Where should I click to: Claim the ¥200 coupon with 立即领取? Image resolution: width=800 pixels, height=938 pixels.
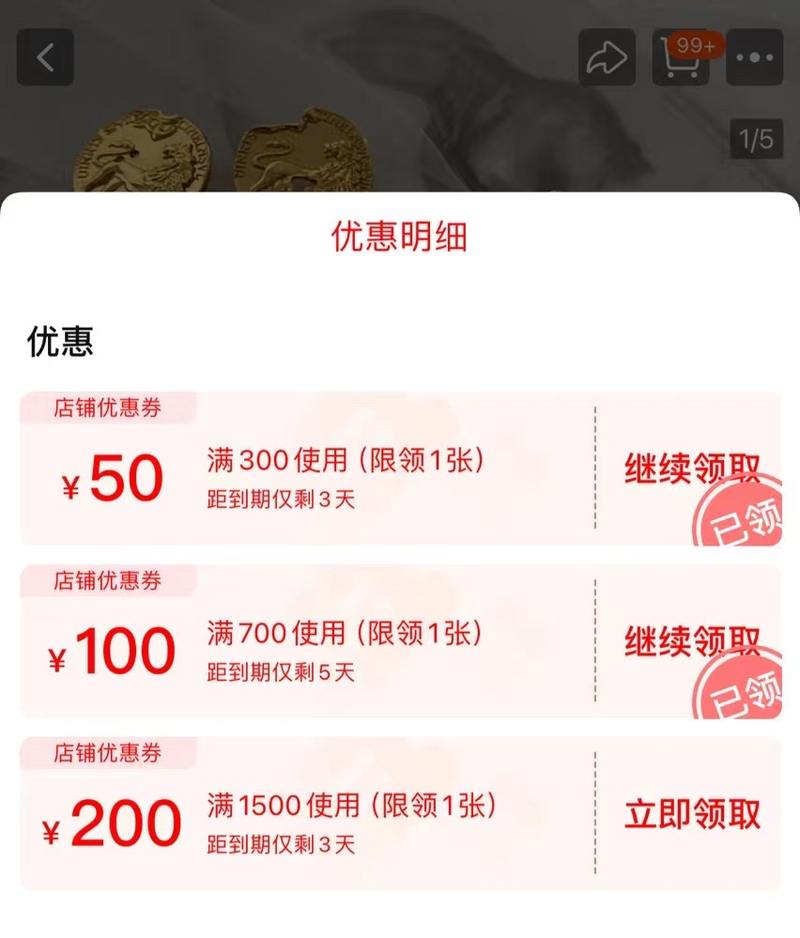pos(692,814)
